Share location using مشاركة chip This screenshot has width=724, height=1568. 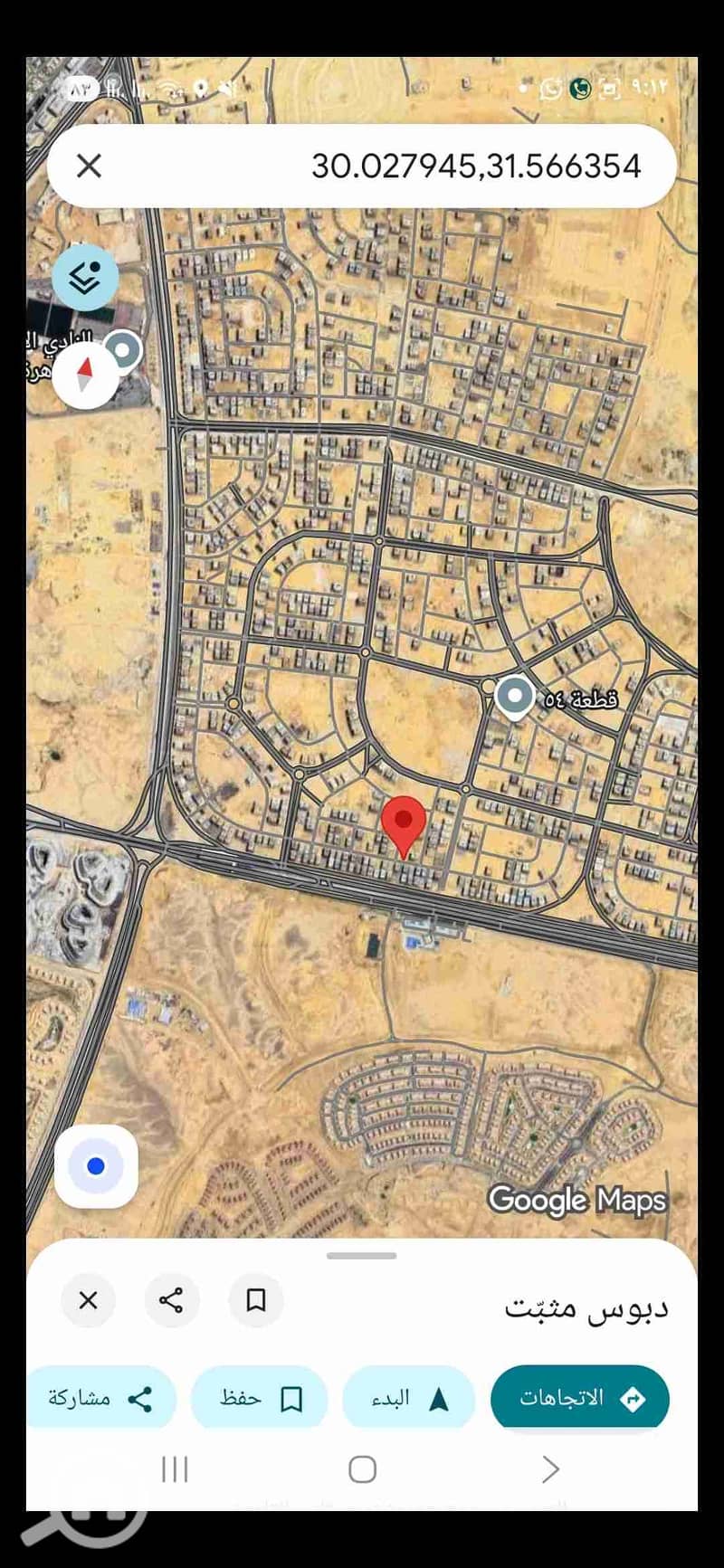(100, 1398)
